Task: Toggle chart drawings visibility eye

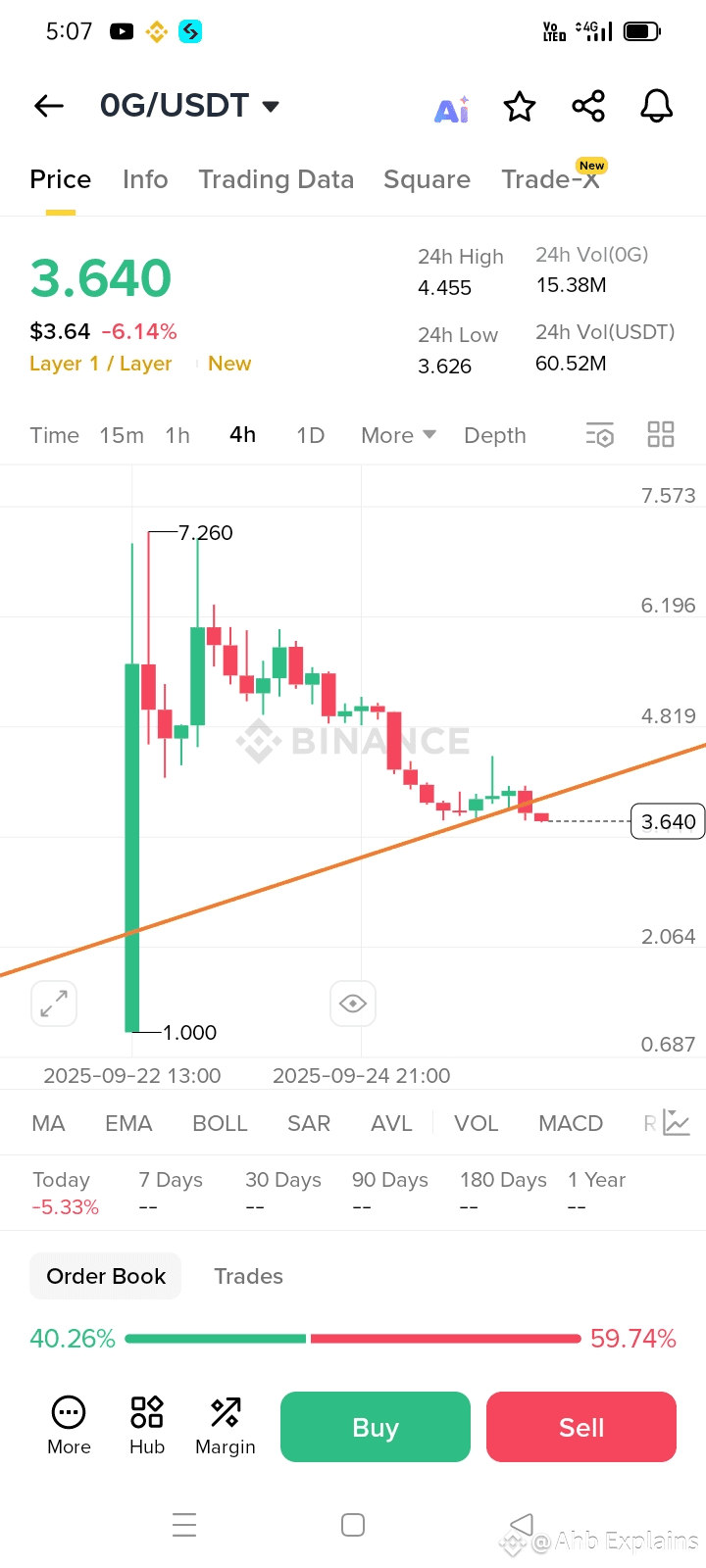Action: [x=353, y=1004]
